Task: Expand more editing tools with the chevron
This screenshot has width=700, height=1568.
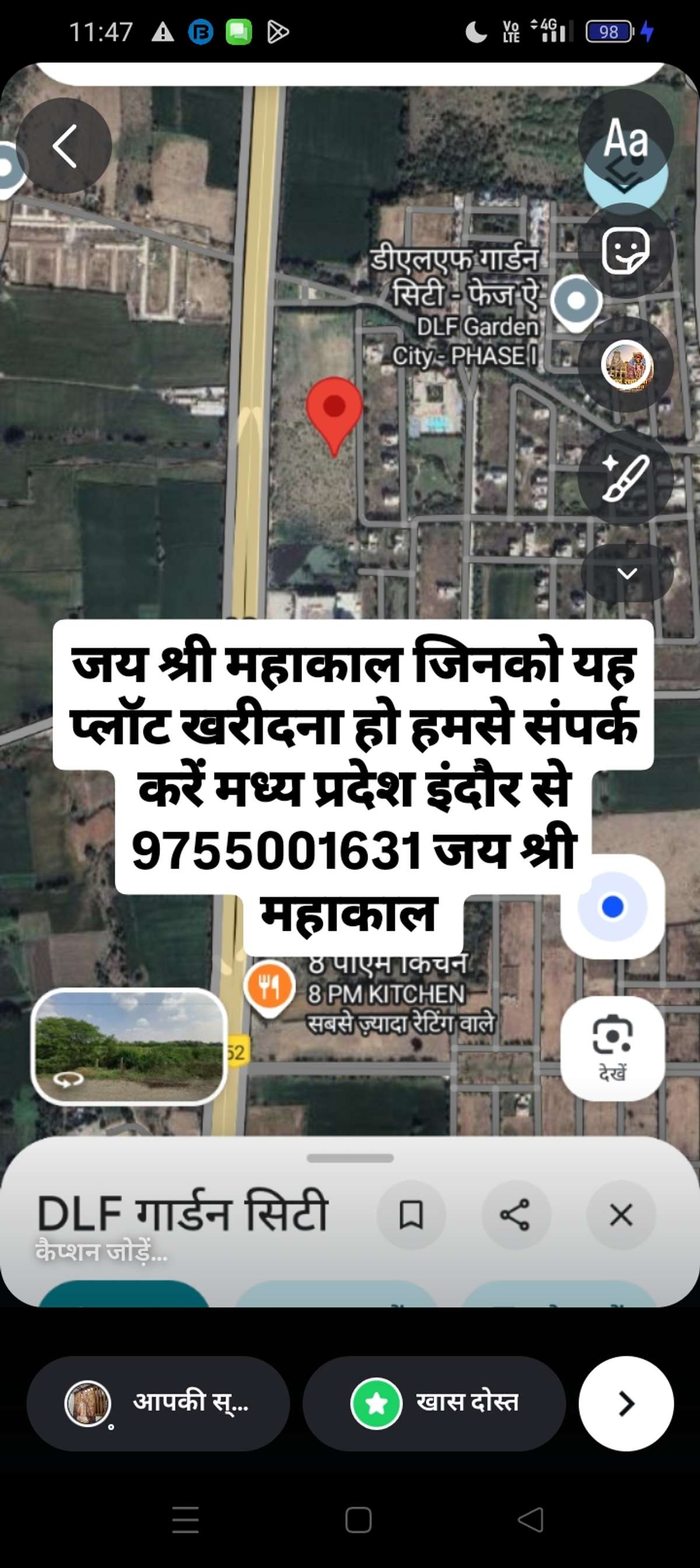Action: pos(627,574)
